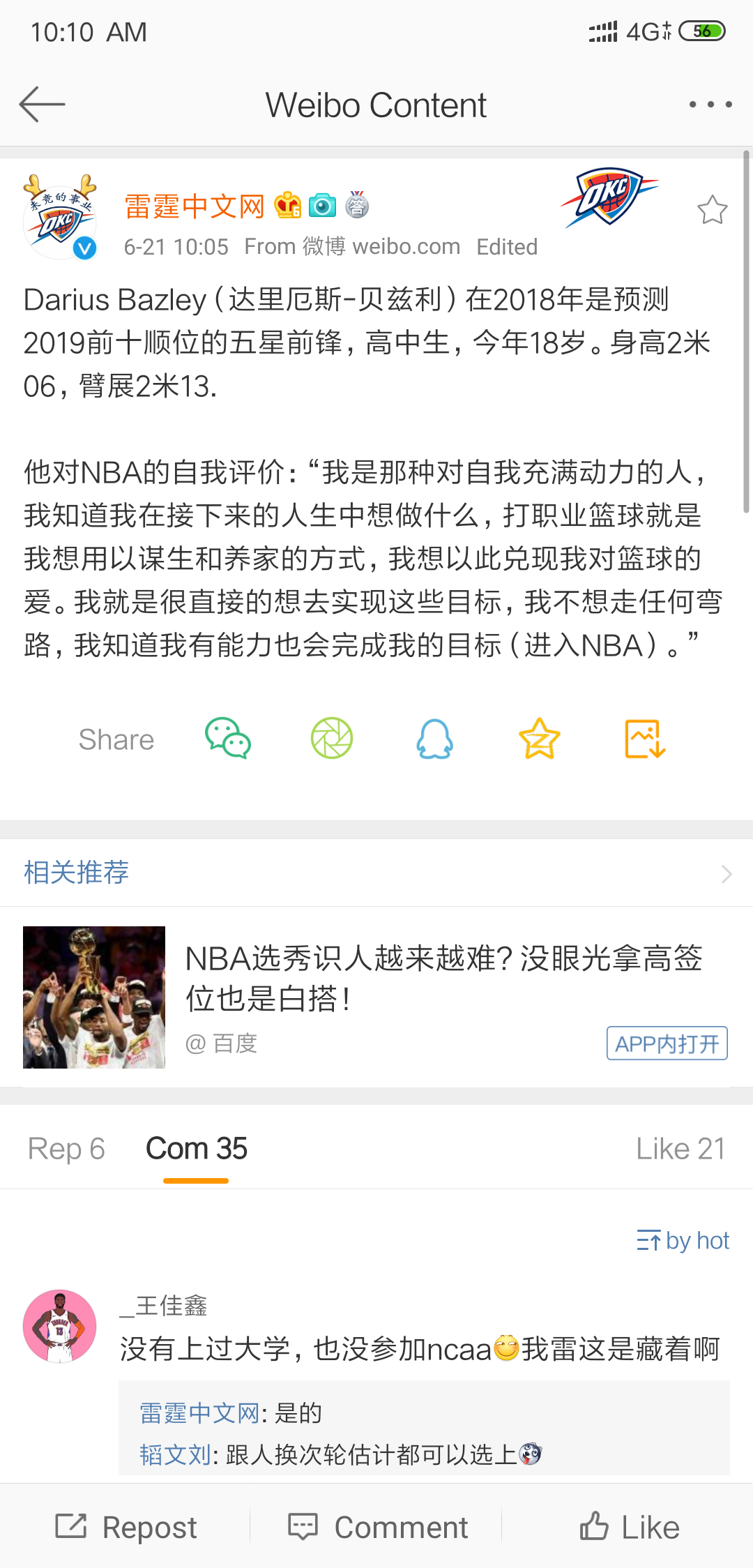Viewport: 753px width, 1568px height.
Task: Open the three-dot overflow menu
Action: point(710,105)
